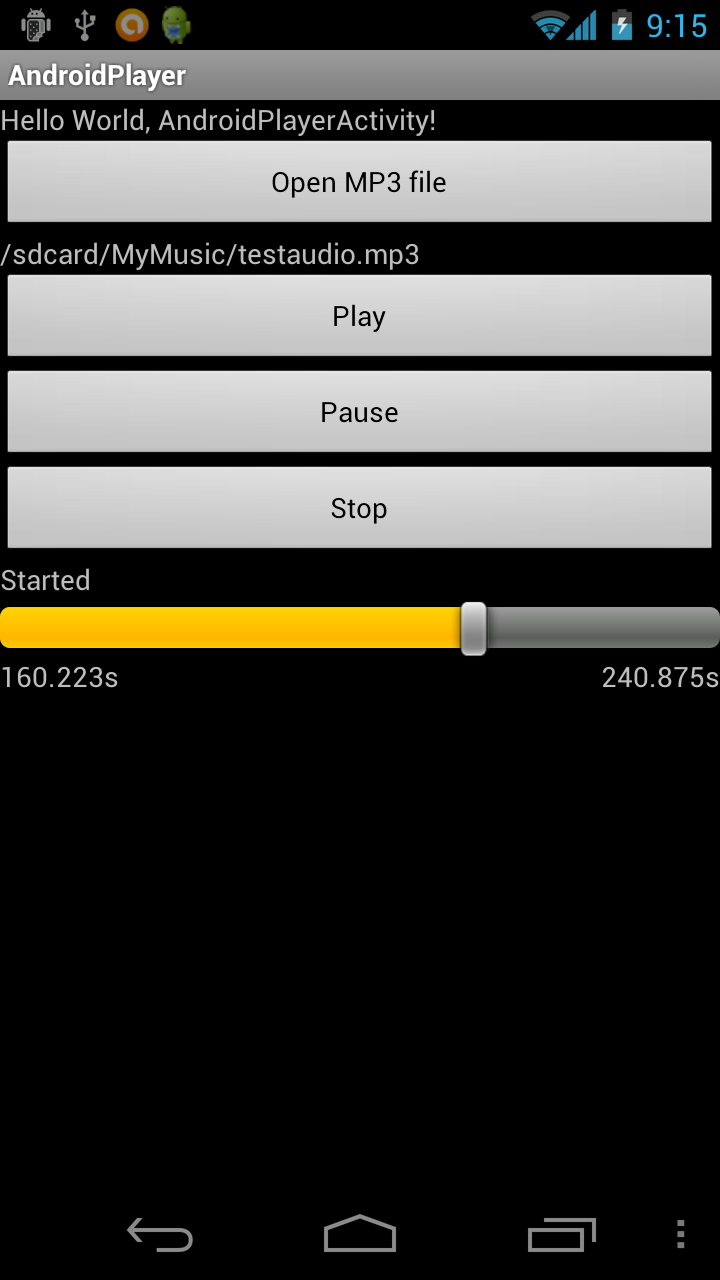The image size is (720, 1280).
Task: Go to the home screen
Action: (x=360, y=1235)
